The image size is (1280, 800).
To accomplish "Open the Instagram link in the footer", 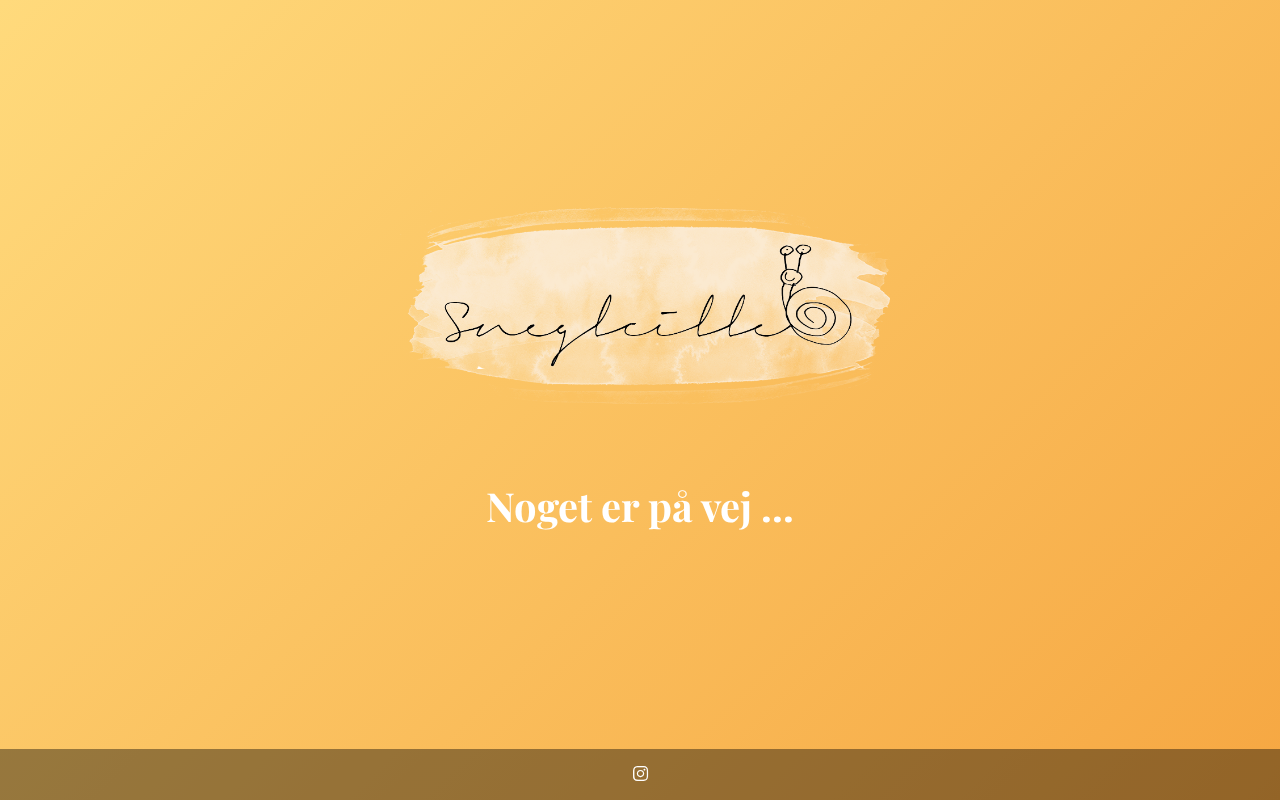I will point(640,773).
